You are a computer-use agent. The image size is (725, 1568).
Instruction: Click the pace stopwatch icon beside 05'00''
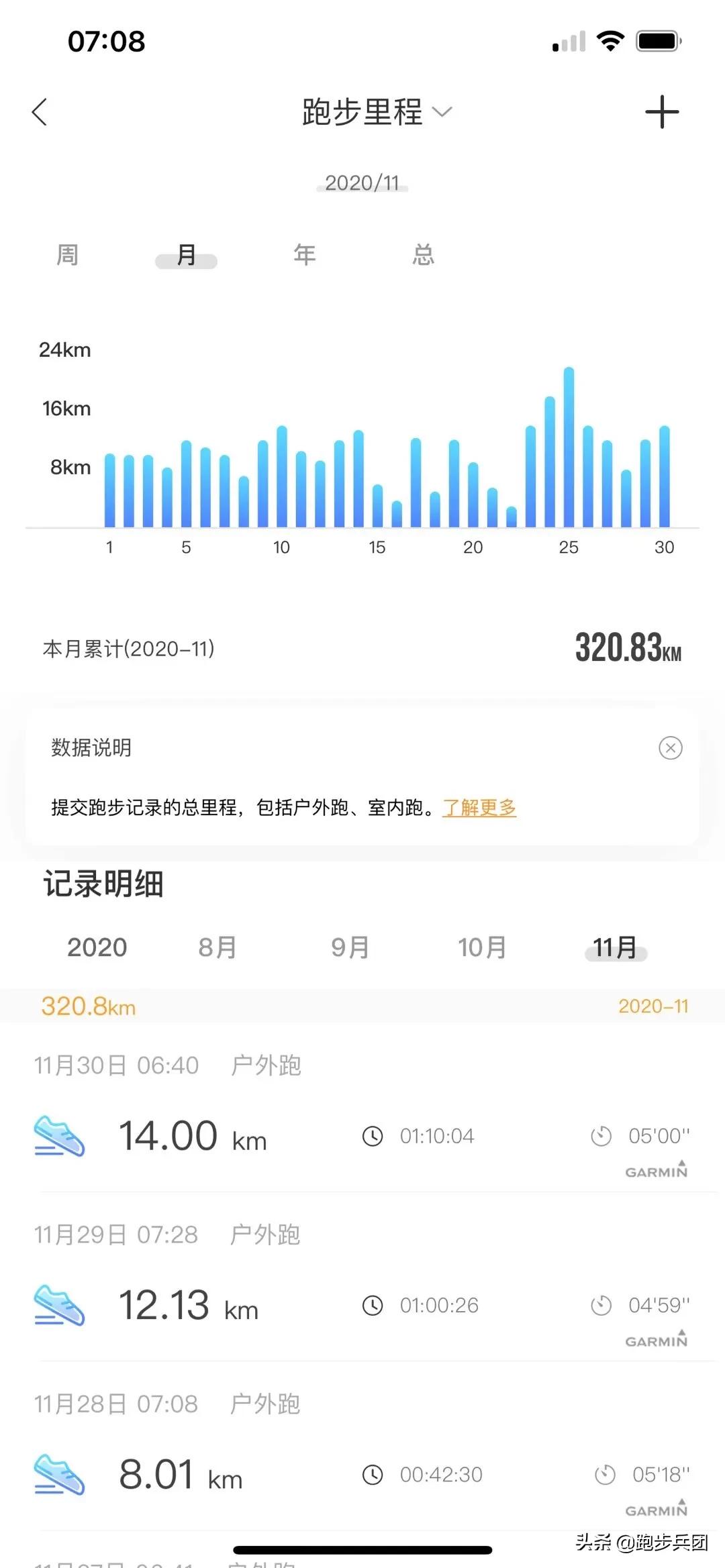(602, 1135)
